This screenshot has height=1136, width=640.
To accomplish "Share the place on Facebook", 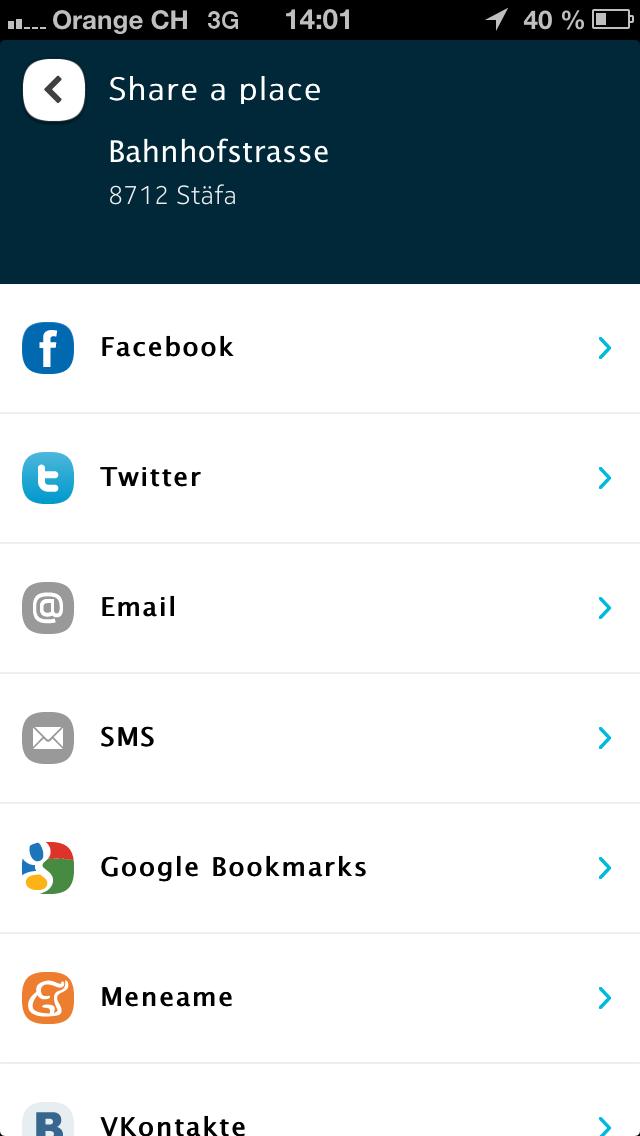I will tap(320, 348).
